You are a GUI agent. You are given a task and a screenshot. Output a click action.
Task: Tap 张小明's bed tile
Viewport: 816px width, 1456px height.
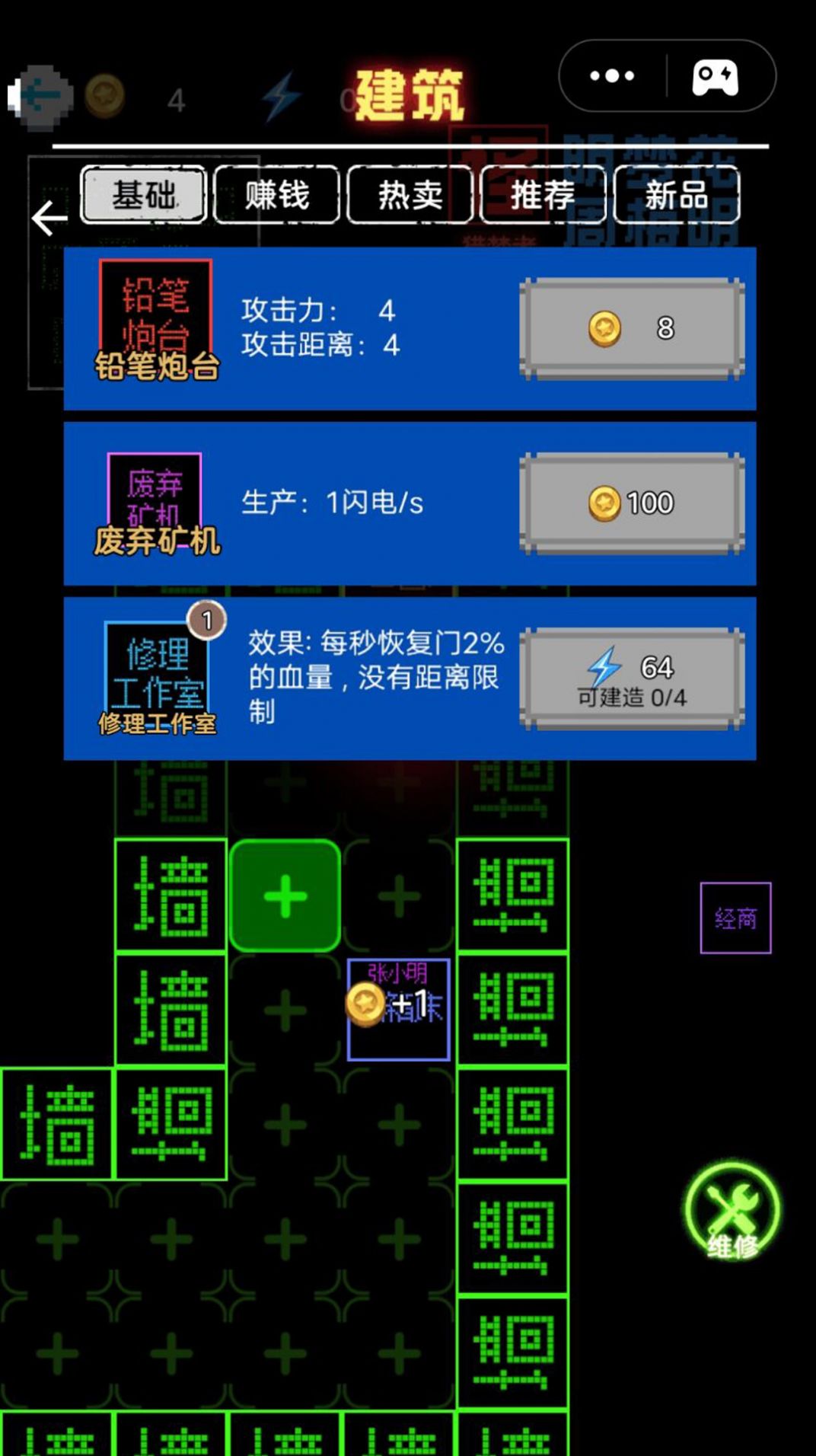[399, 1010]
